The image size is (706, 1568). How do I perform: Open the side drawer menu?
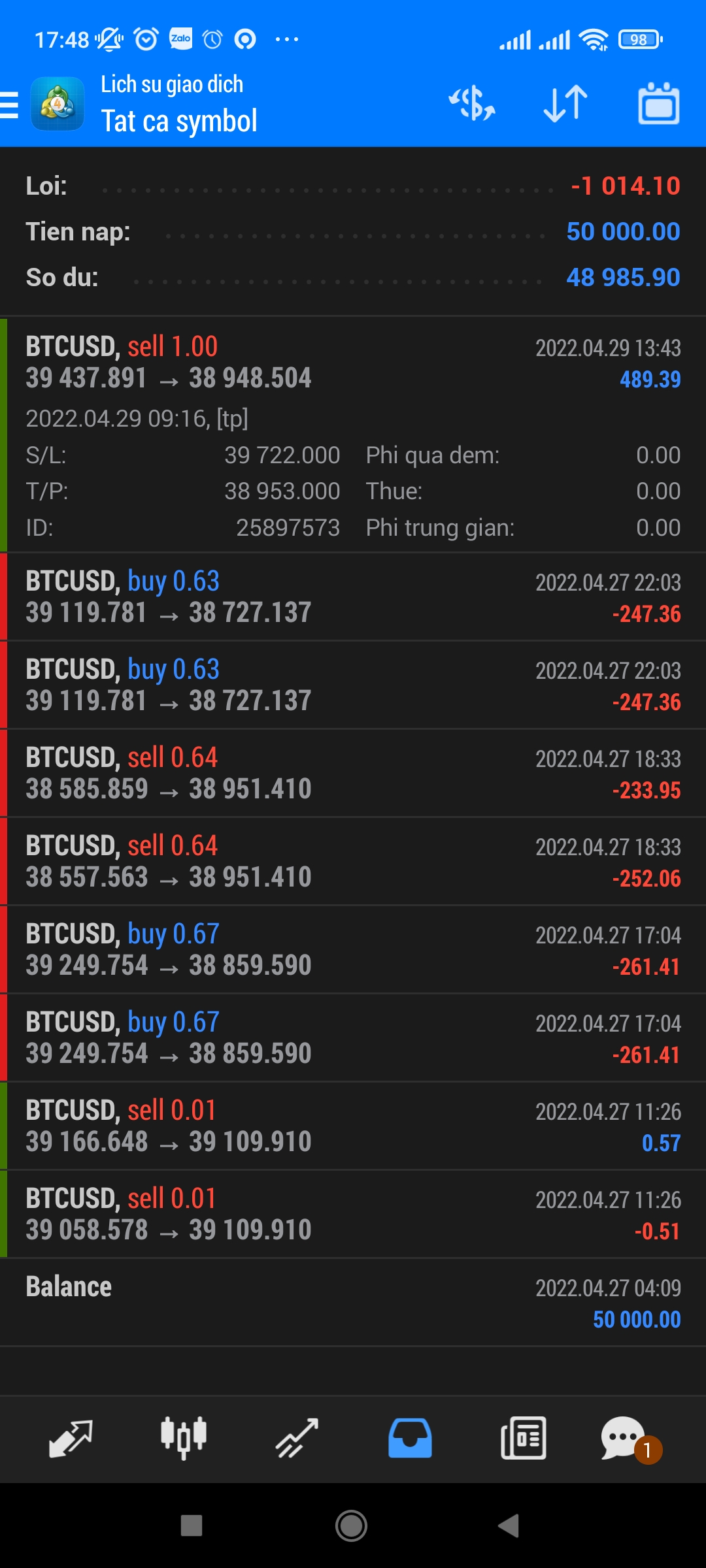(x=10, y=105)
